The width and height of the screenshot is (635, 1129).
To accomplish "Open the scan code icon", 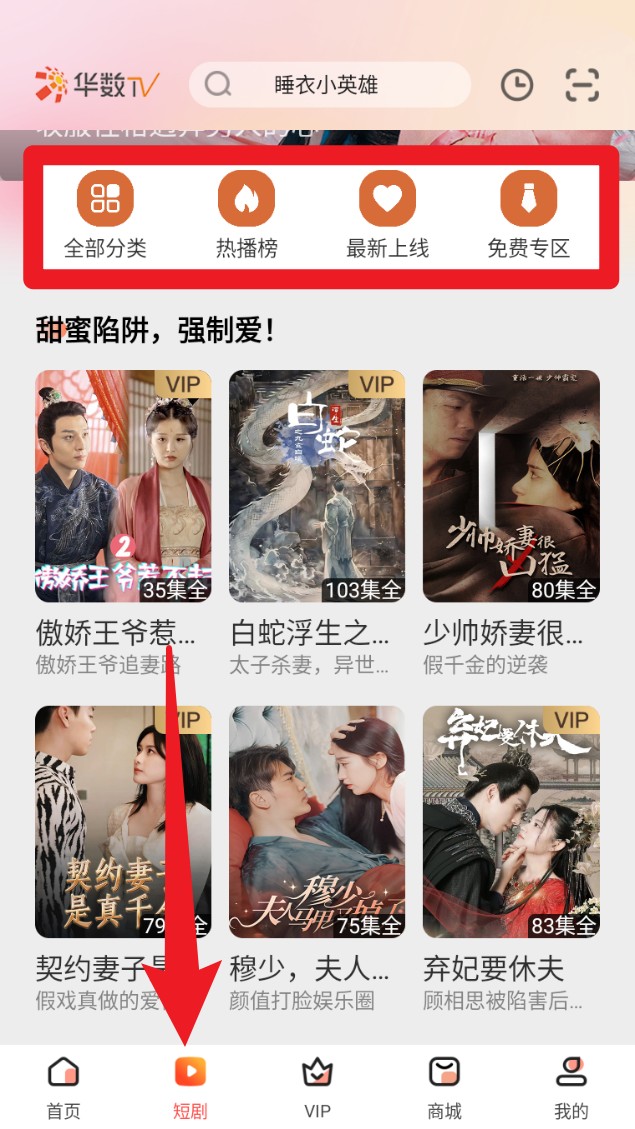I will tap(581, 85).
